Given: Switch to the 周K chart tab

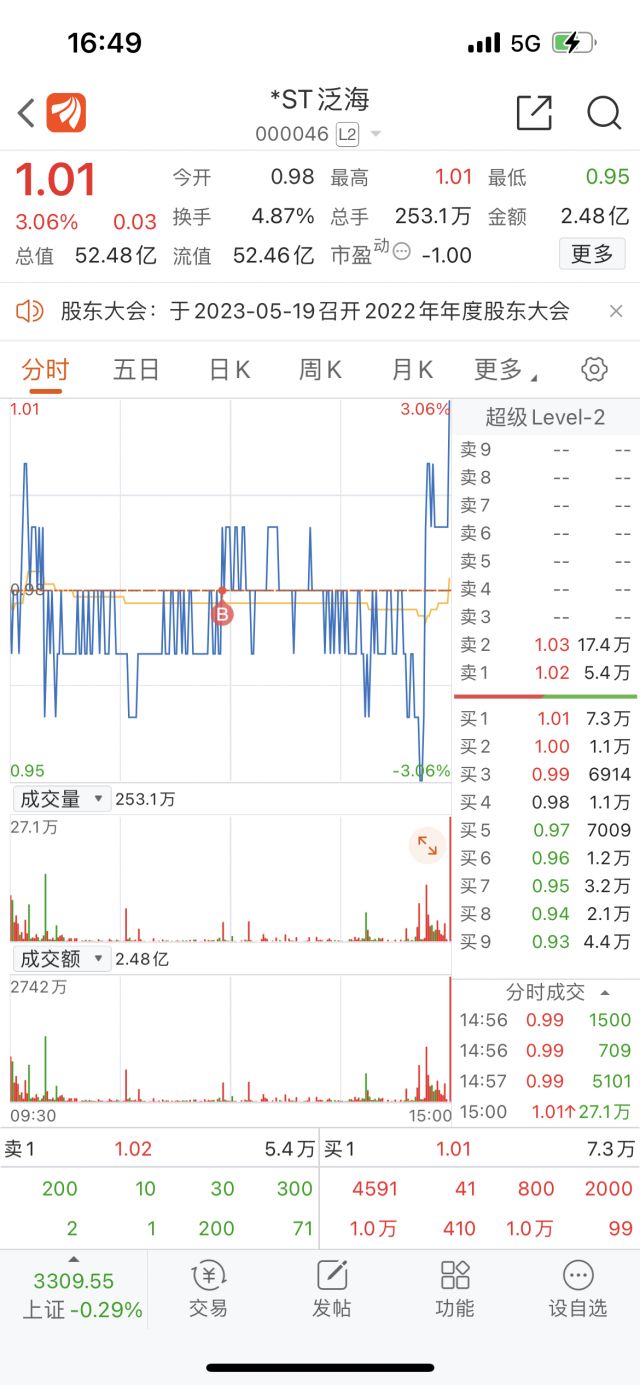Looking at the screenshot, I should click(x=320, y=370).
